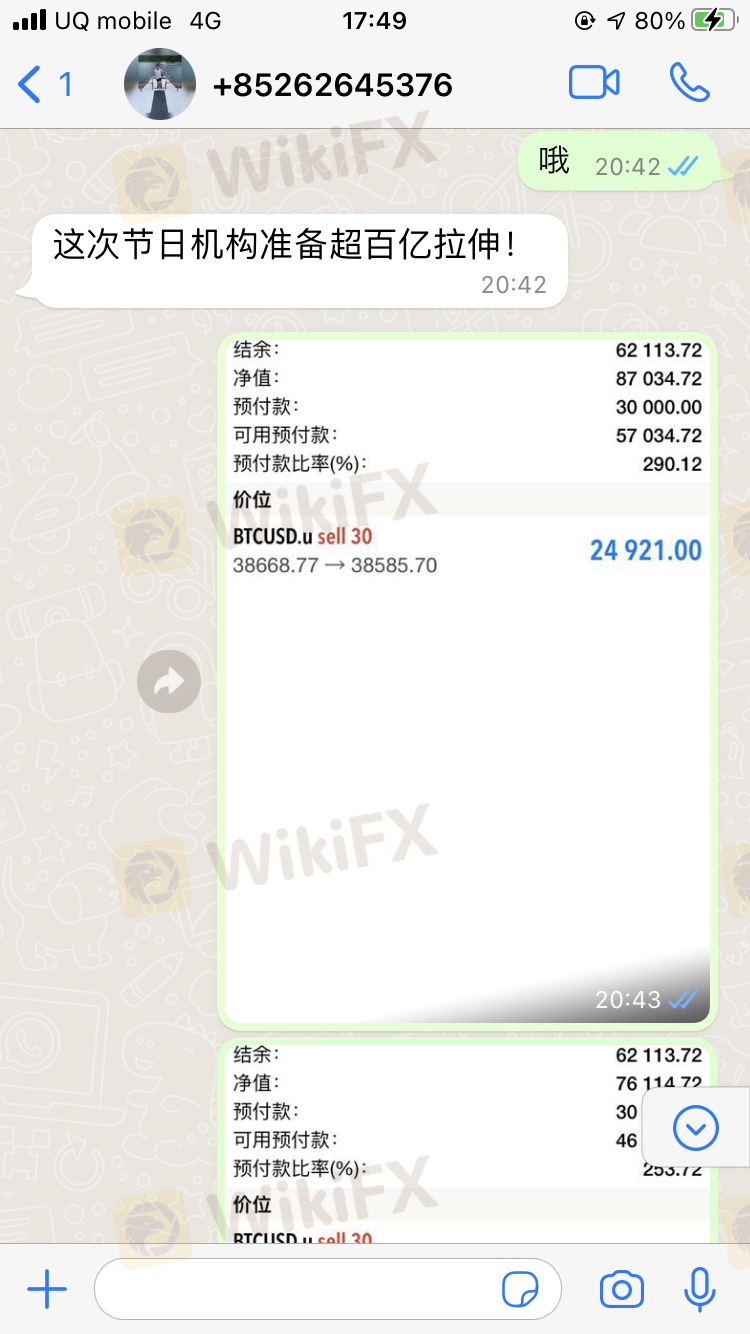Start a voice call
Viewport: 750px width, 1334px height.
pos(689,84)
